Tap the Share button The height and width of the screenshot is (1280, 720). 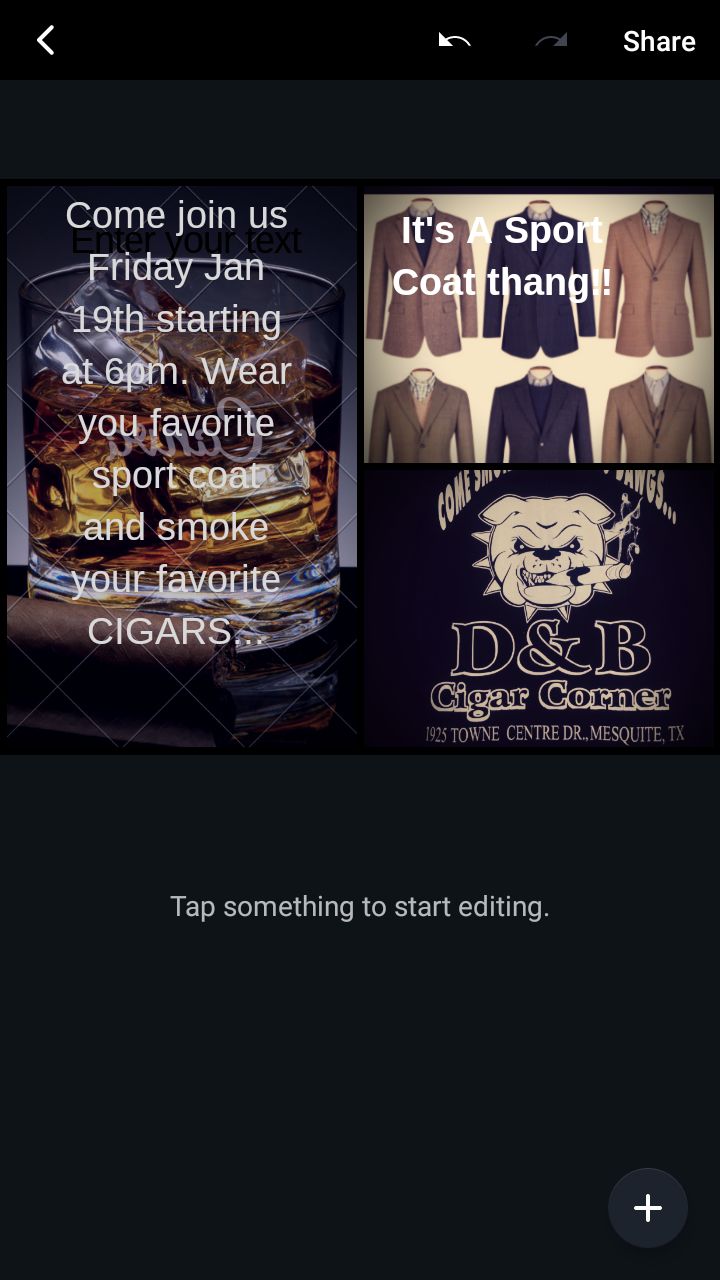click(x=659, y=41)
